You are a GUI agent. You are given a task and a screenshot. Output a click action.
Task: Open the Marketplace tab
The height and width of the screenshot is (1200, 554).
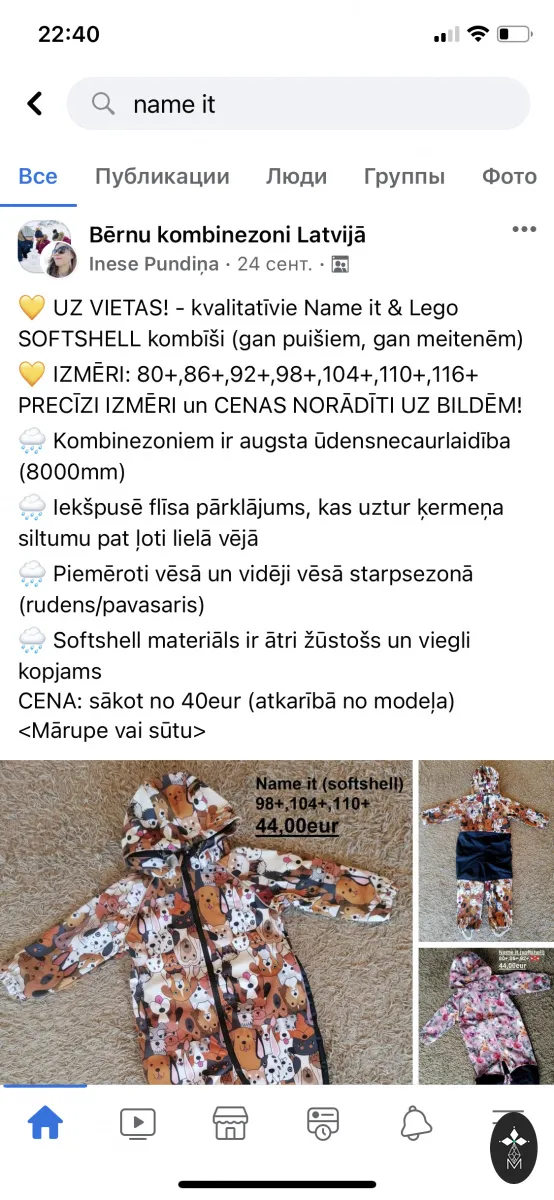pos(230,1123)
